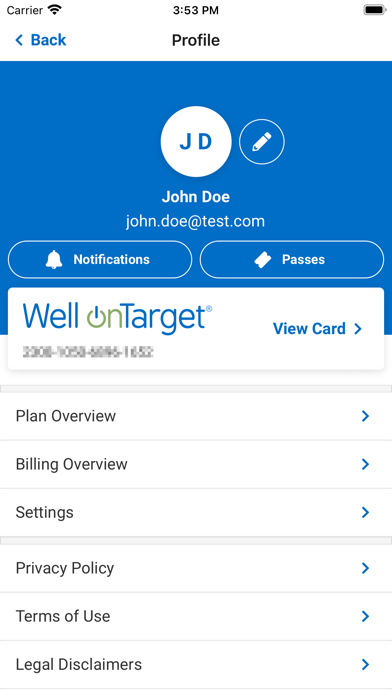Open Plan Overview
Screen dimensions: 392x696
click(196, 416)
